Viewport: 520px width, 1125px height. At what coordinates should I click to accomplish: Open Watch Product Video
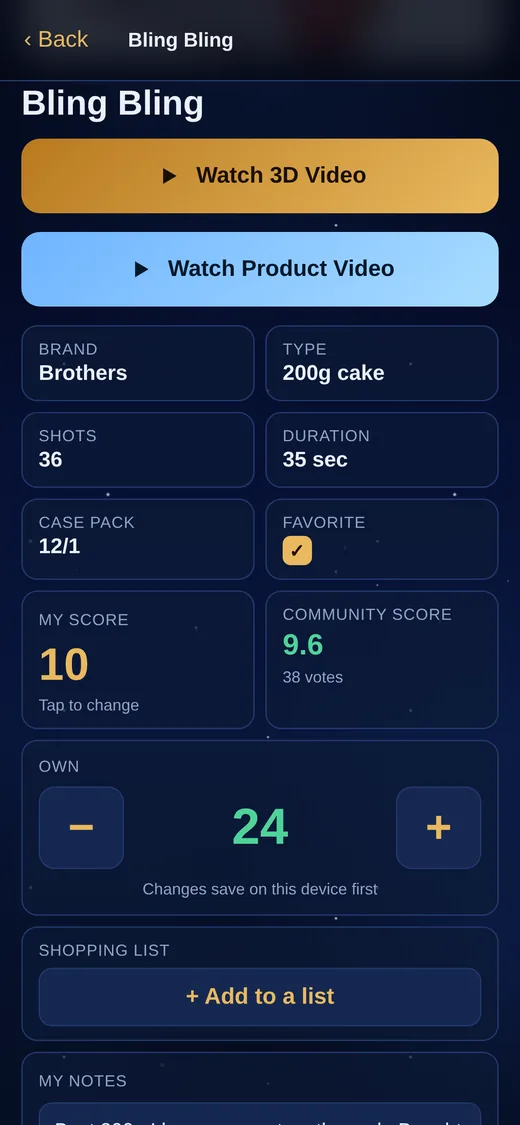260,269
